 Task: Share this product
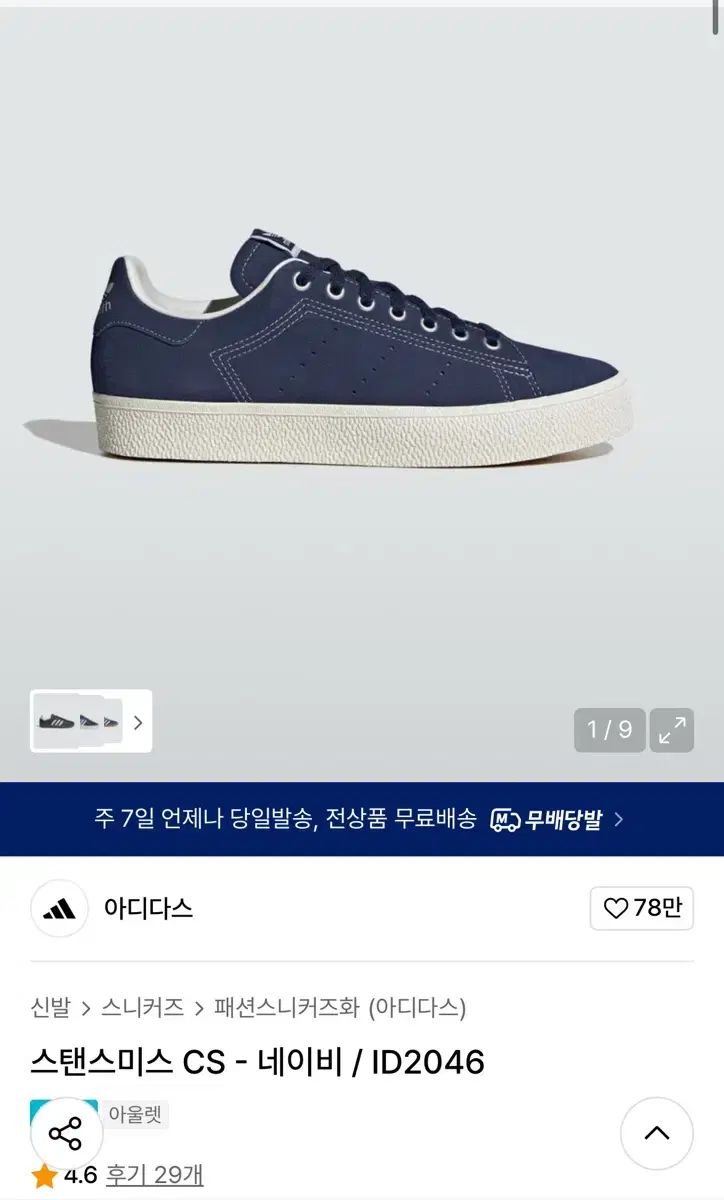66,1134
